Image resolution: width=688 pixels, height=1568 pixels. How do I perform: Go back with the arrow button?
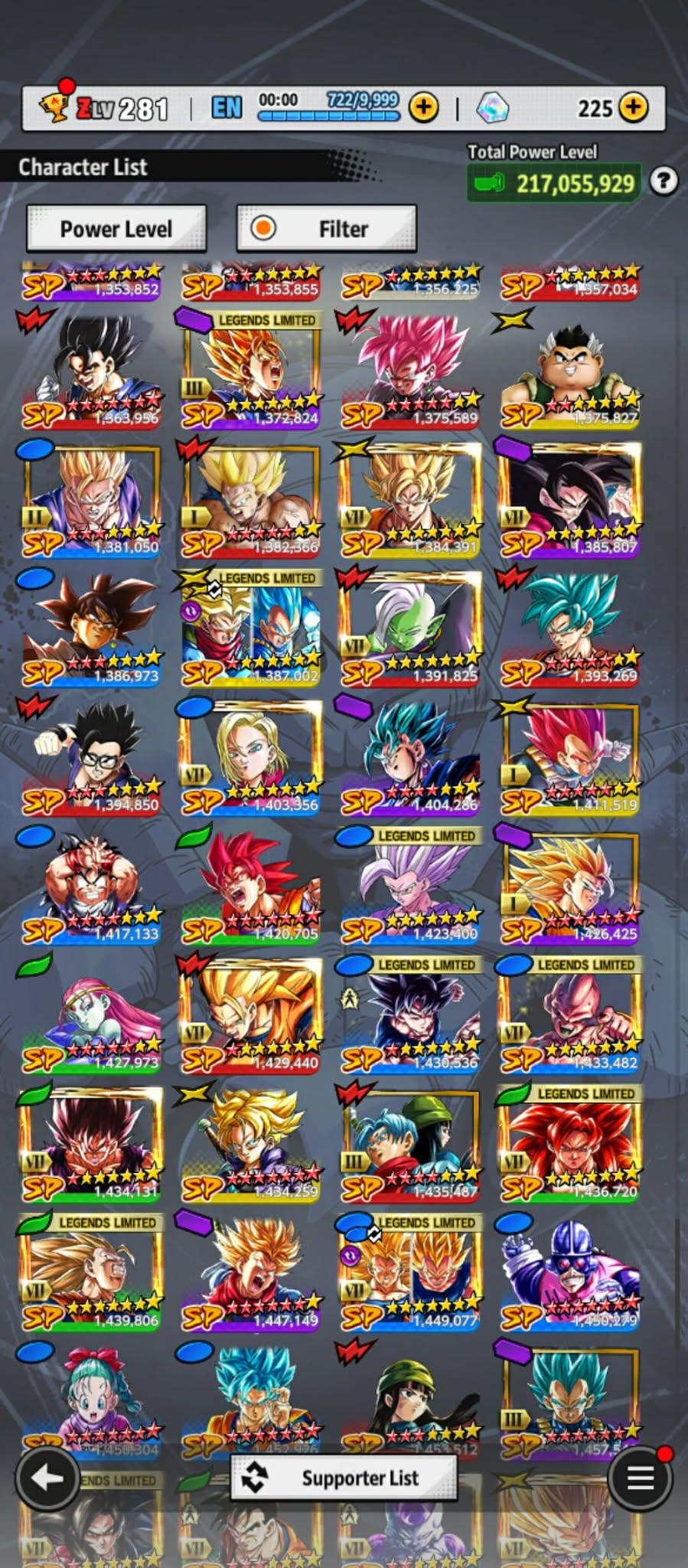tap(47, 1478)
